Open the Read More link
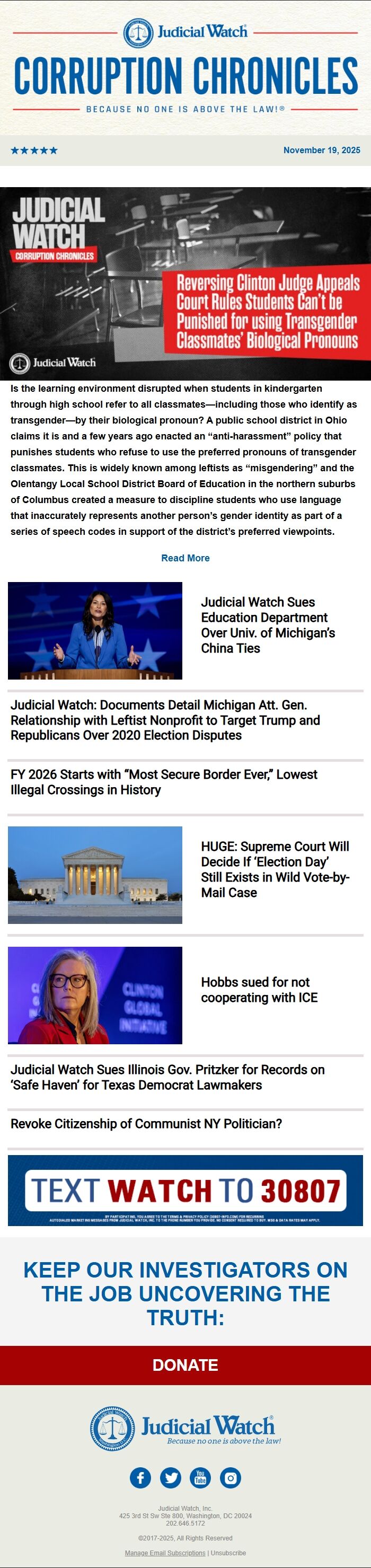The width and height of the screenshot is (371, 1568). coord(185,558)
